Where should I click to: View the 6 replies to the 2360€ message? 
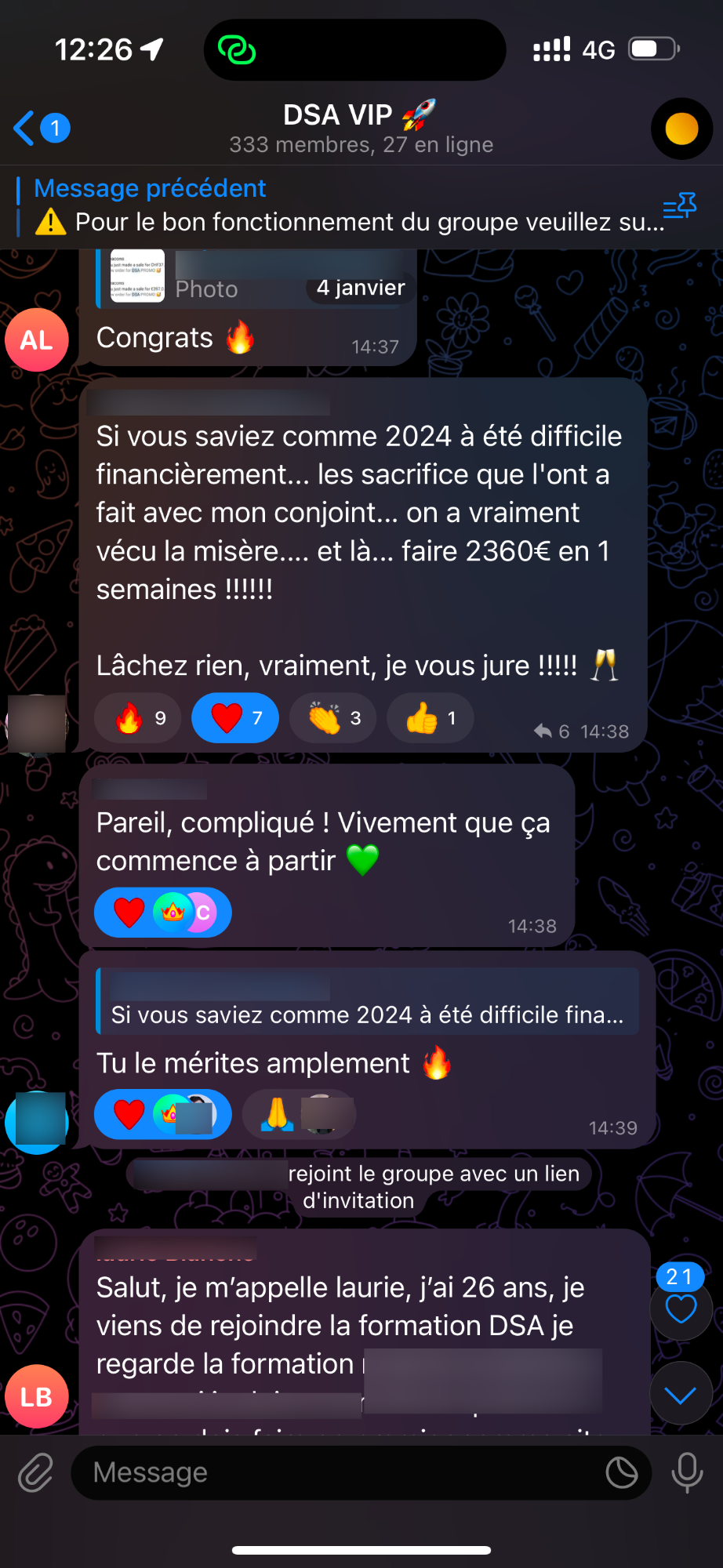[x=552, y=731]
